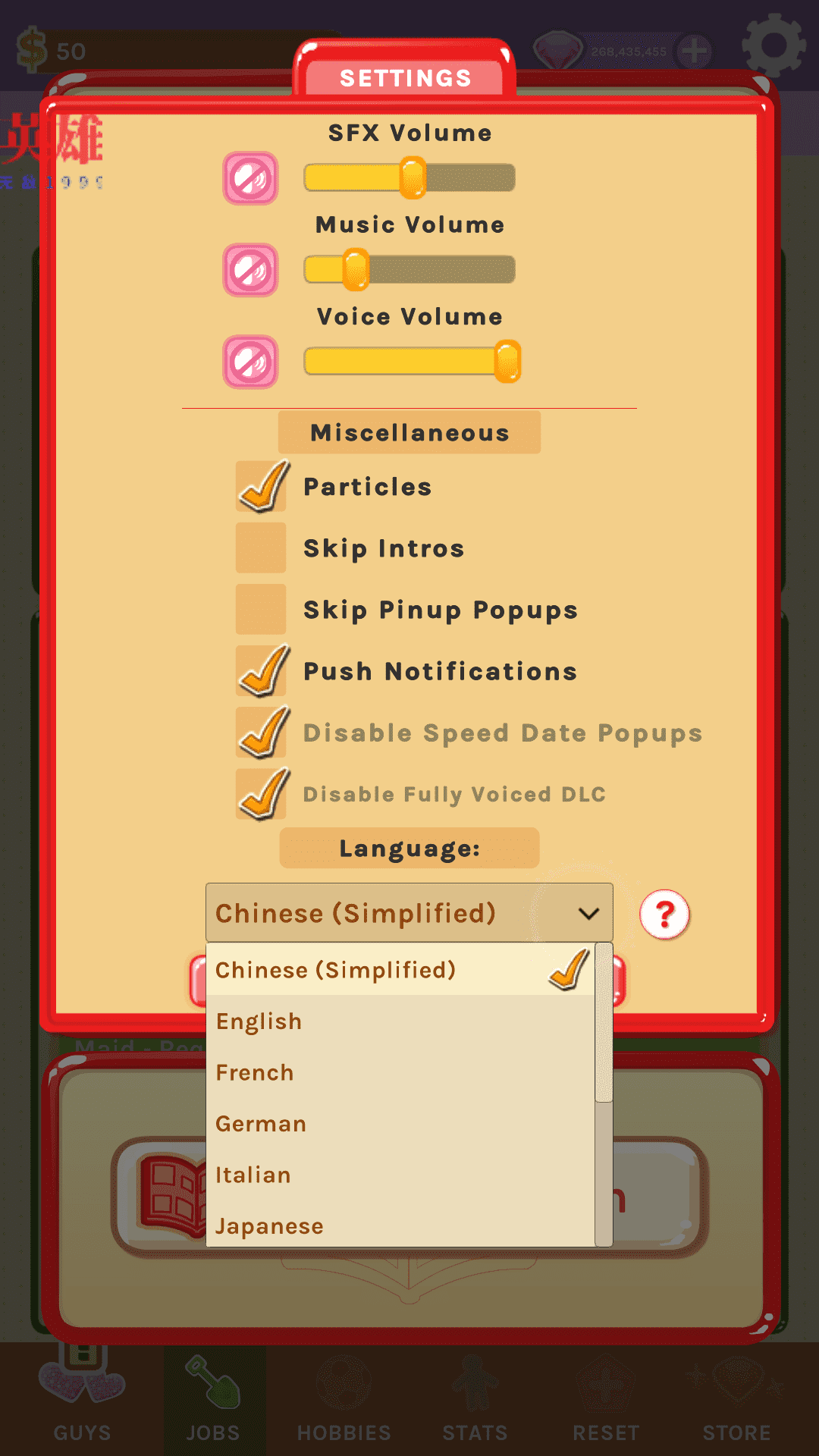Tap the Voice Volume slider

pyautogui.click(x=409, y=362)
